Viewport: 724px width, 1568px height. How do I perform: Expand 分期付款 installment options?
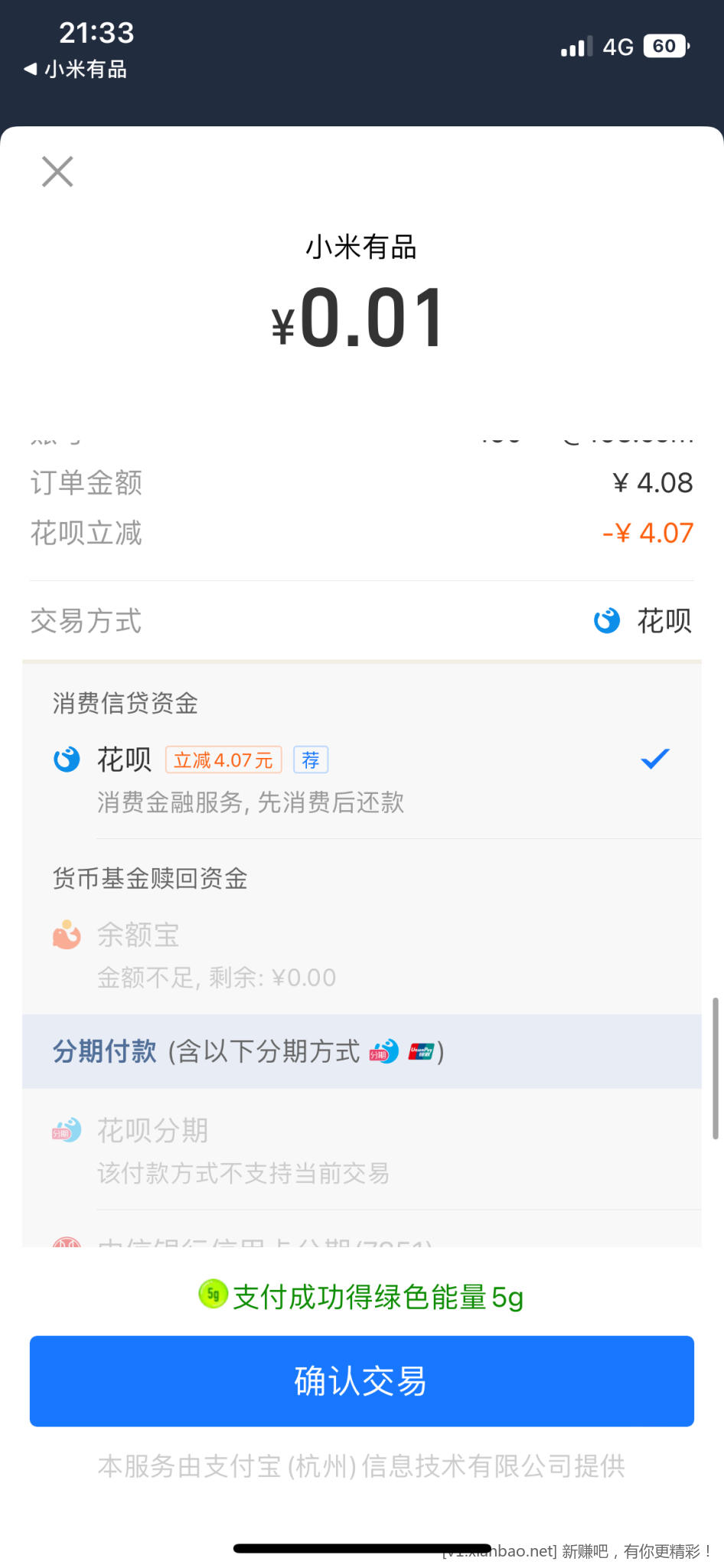pyautogui.click(x=361, y=1051)
